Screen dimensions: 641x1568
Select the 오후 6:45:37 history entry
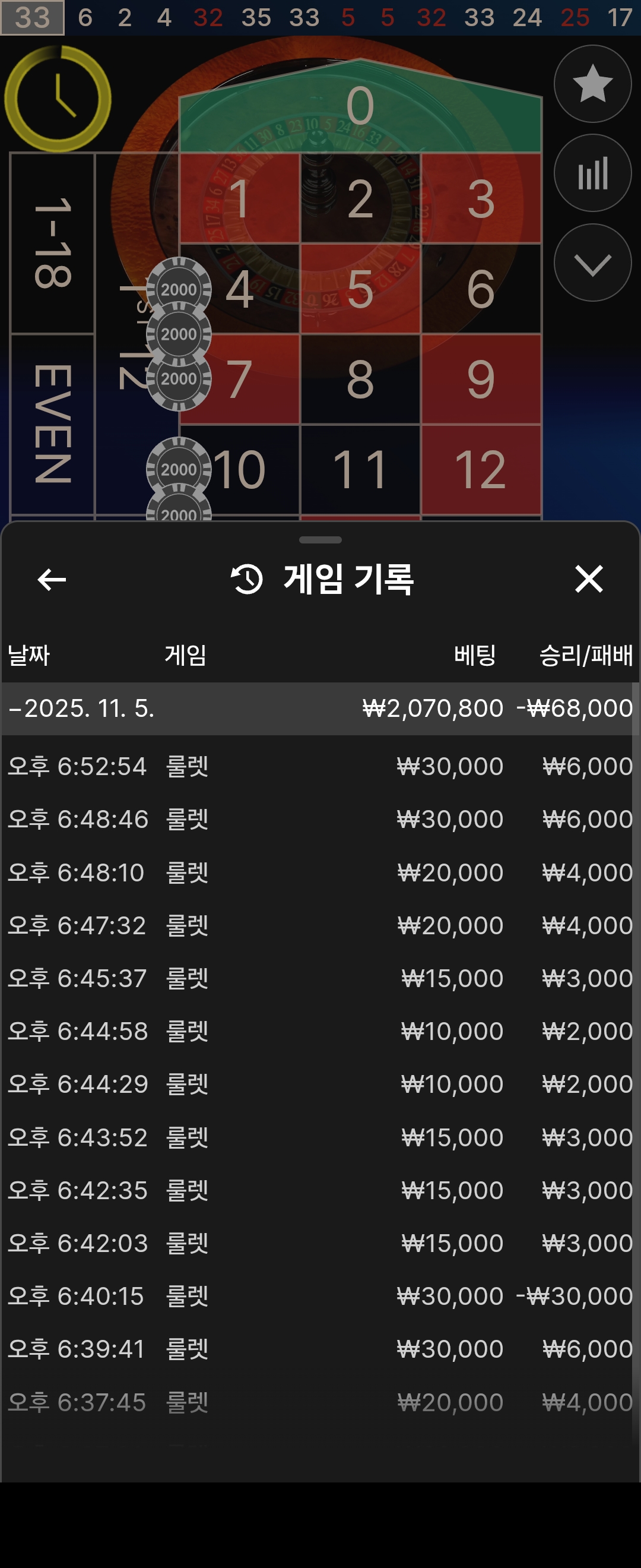[320, 978]
